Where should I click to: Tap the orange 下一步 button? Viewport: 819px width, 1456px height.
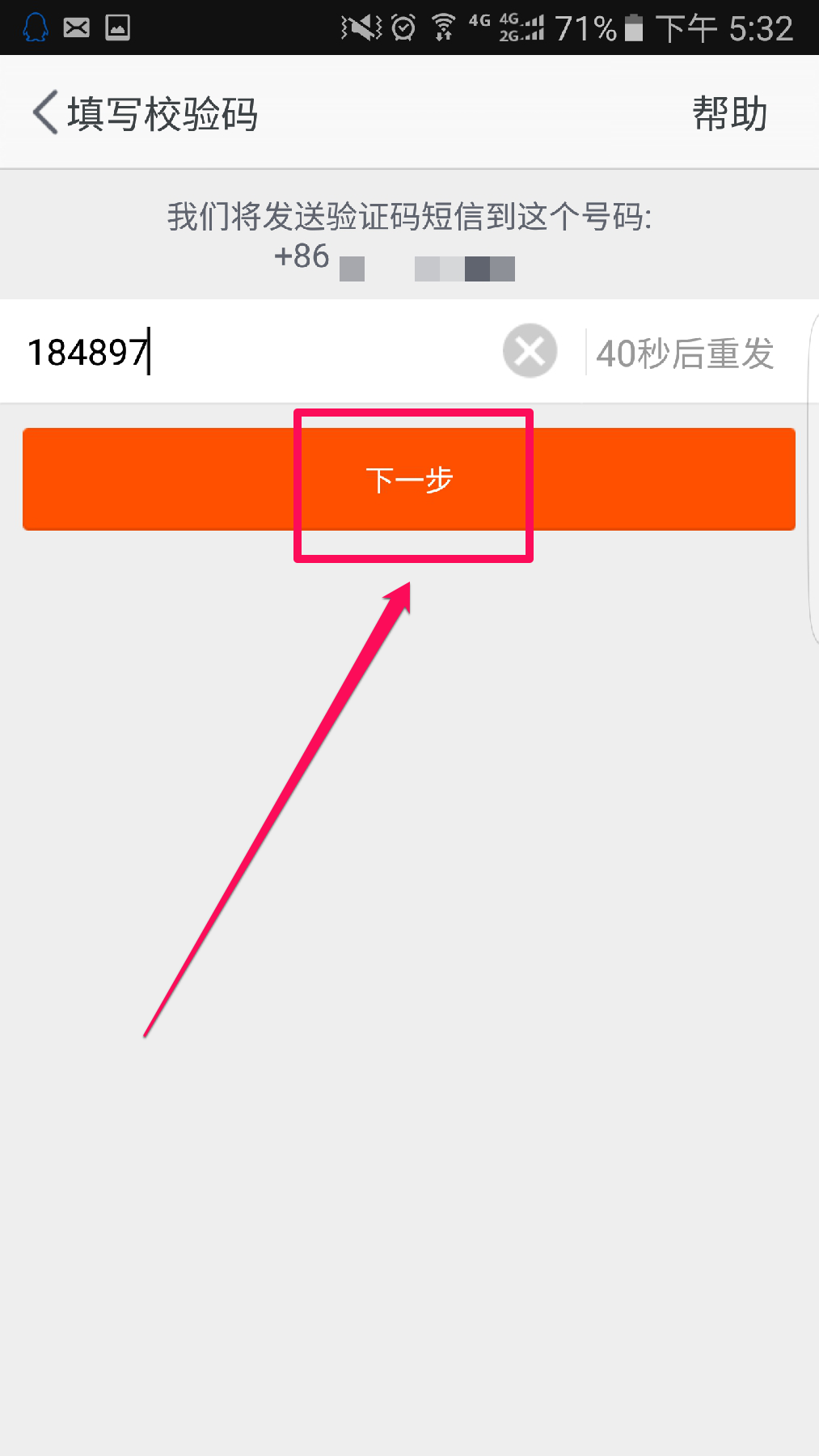click(x=409, y=480)
